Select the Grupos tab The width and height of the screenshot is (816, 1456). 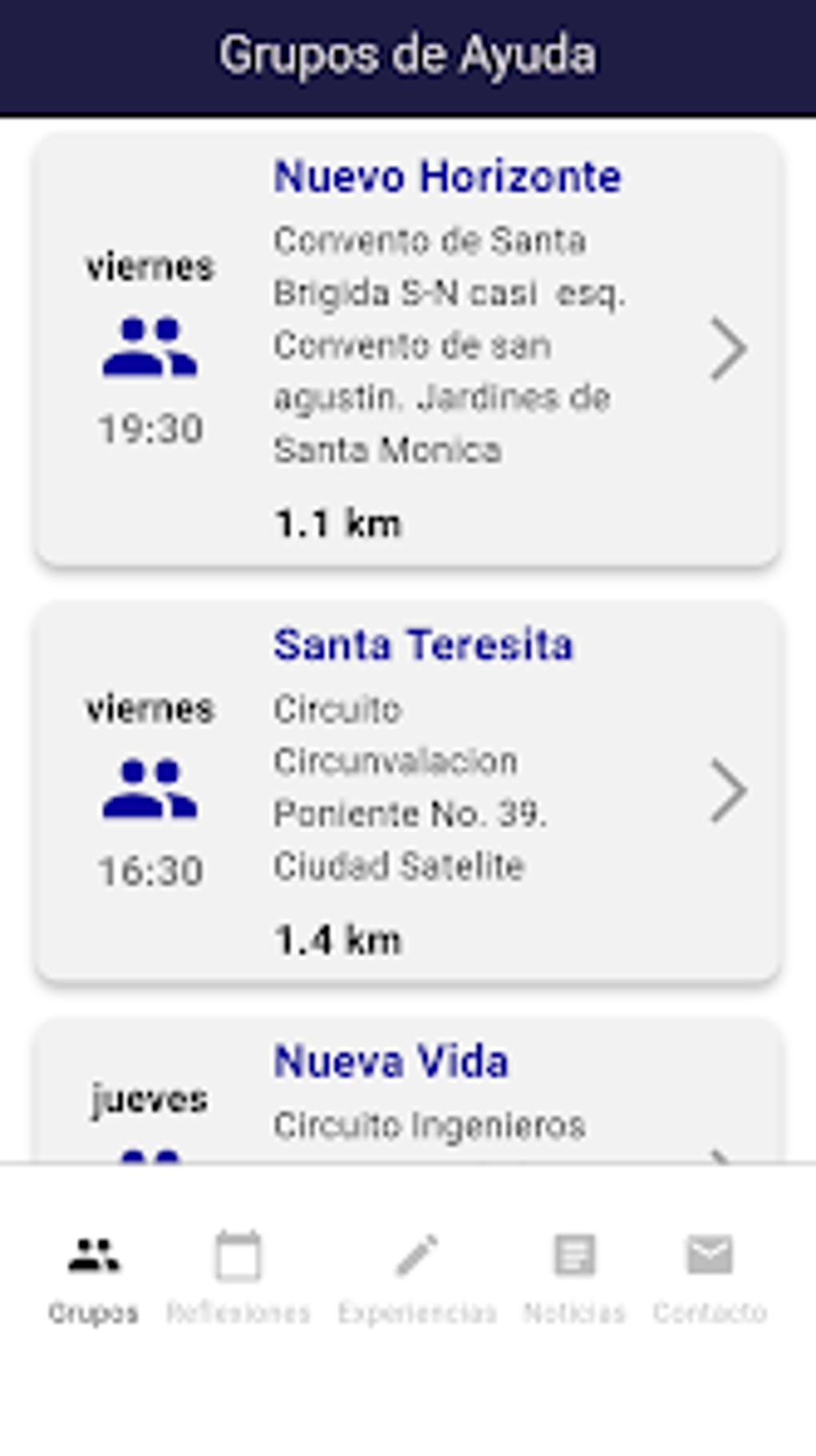pos(94,1274)
